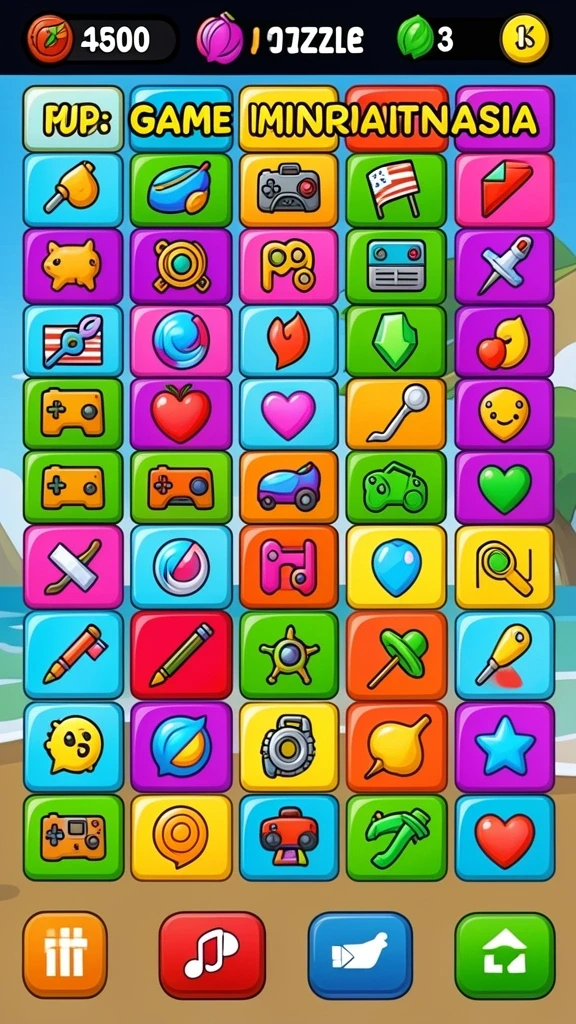
Task: Go to the green home button
Action: point(505,955)
